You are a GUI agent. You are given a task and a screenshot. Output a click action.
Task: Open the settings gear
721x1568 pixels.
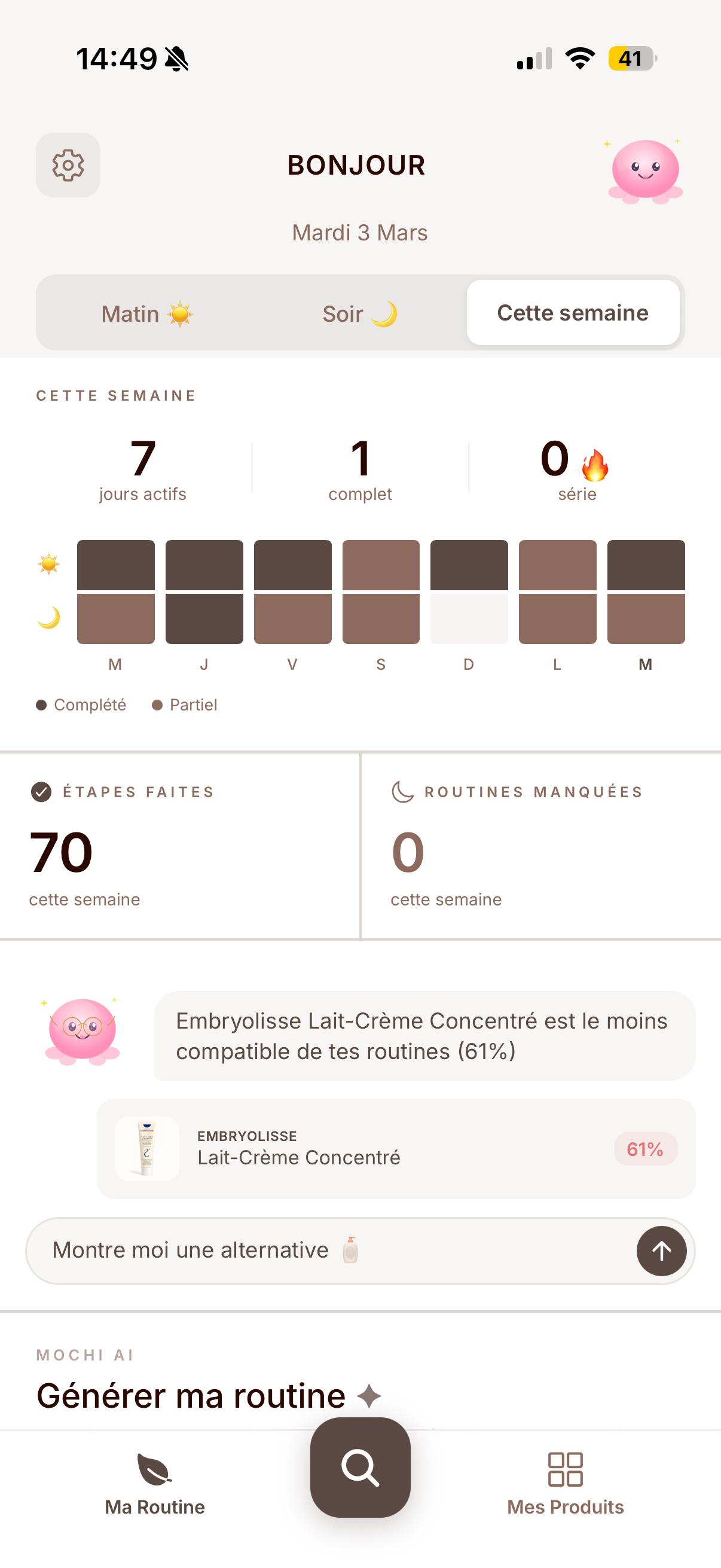pyautogui.click(x=68, y=165)
